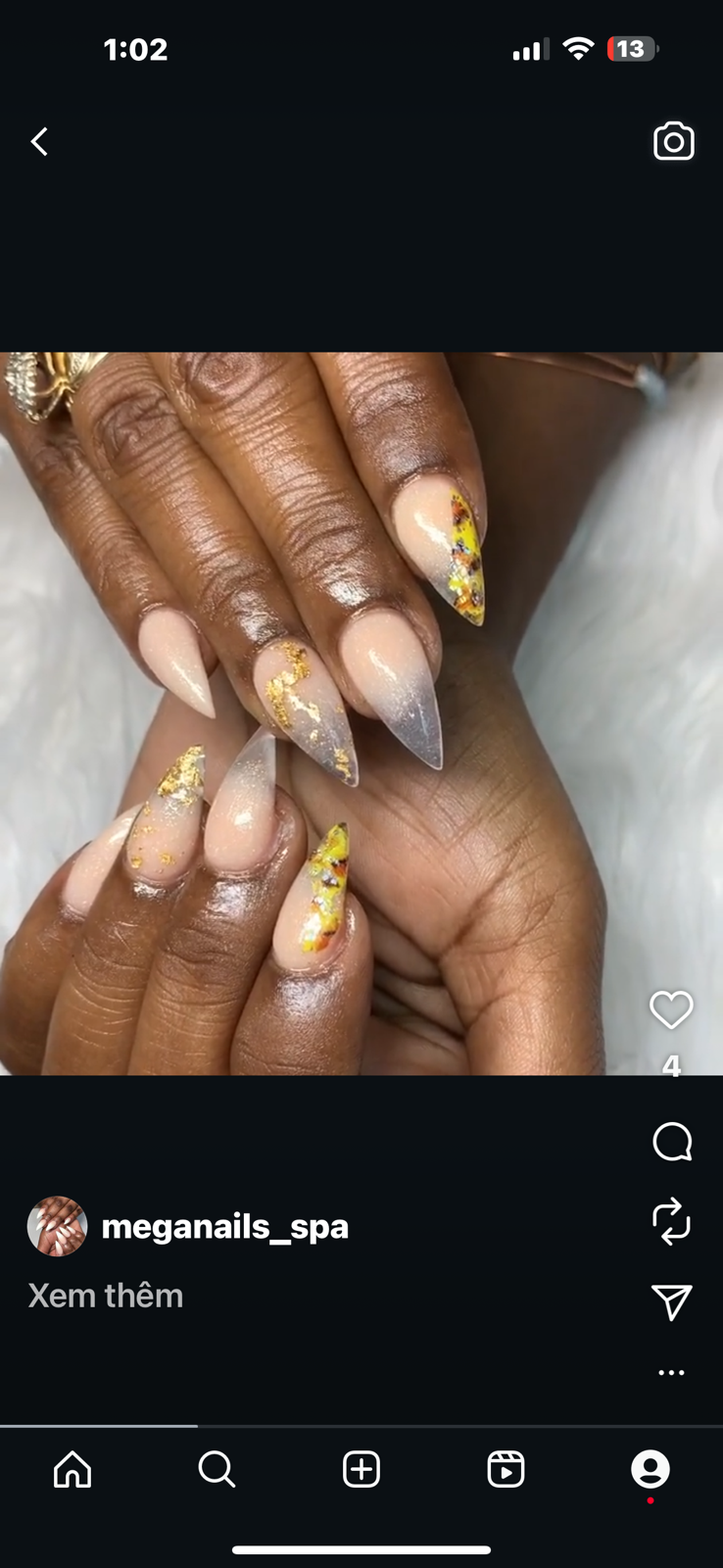Switch to the Home tab
The image size is (723, 1568).
click(x=72, y=1470)
